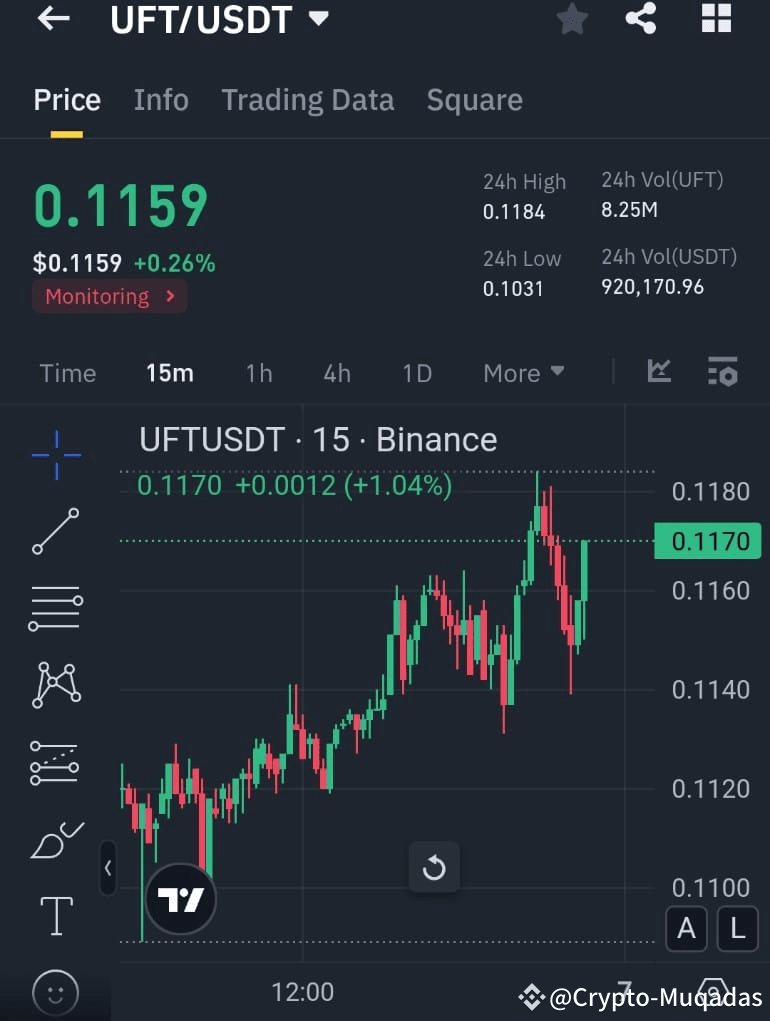This screenshot has height=1021, width=770.
Task: Click the TradingView logo watermark
Action: (x=180, y=898)
